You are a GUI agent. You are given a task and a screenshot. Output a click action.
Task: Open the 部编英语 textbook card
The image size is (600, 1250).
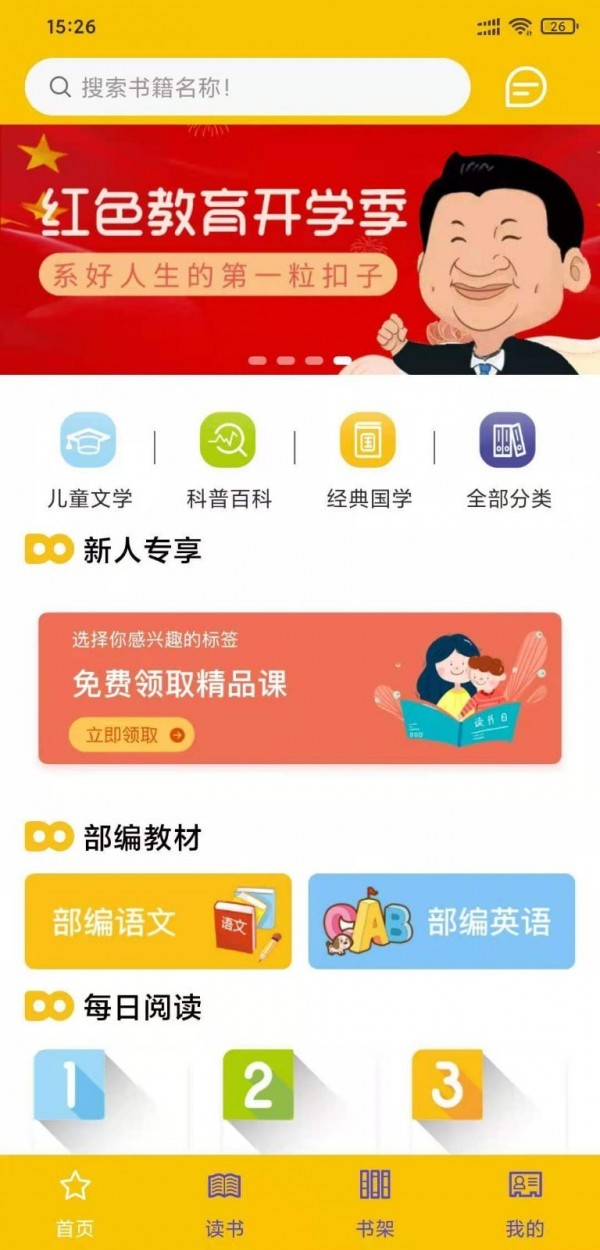[x=441, y=921]
